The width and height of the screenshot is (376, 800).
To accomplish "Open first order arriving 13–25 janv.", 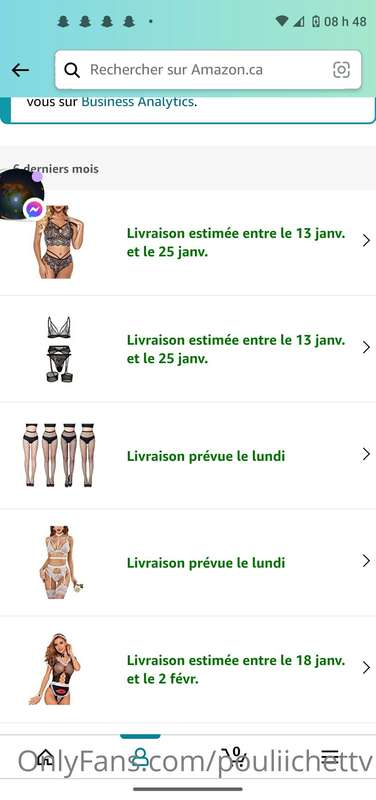I will point(188,242).
